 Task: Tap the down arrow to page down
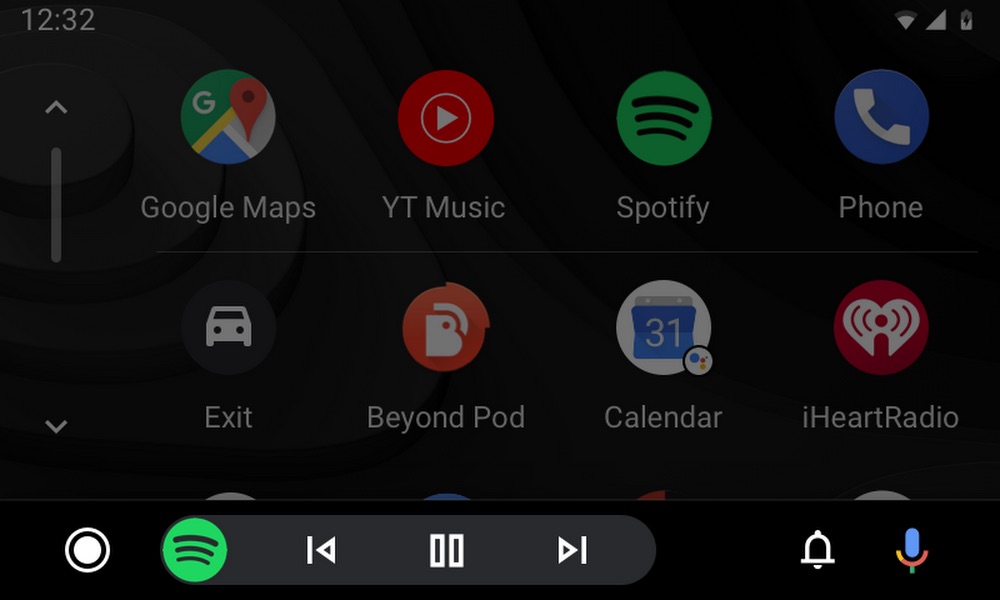(57, 427)
